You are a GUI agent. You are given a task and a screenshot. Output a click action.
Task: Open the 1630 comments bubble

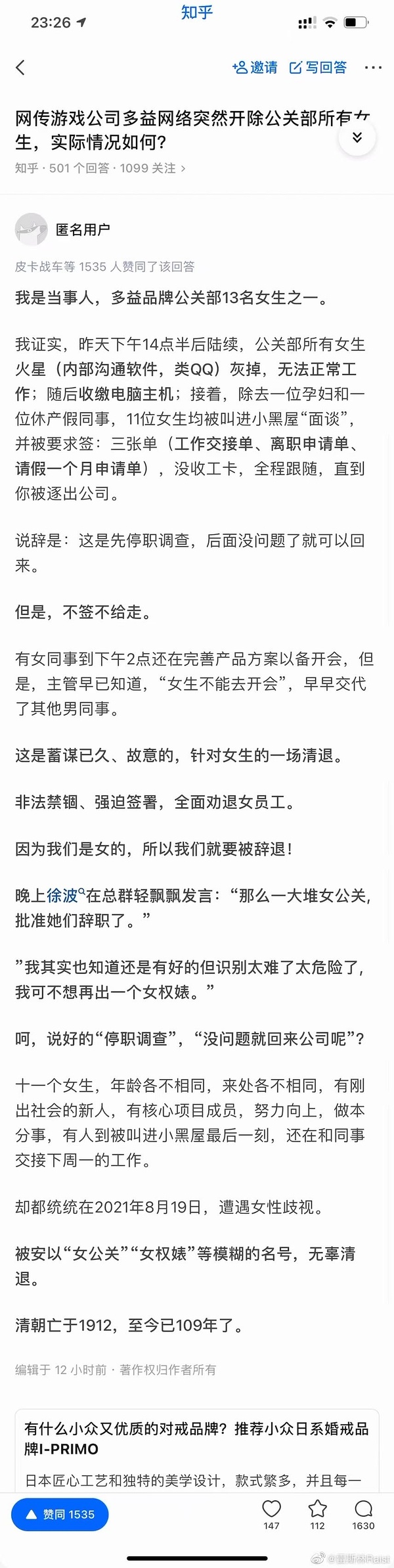click(x=363, y=1509)
